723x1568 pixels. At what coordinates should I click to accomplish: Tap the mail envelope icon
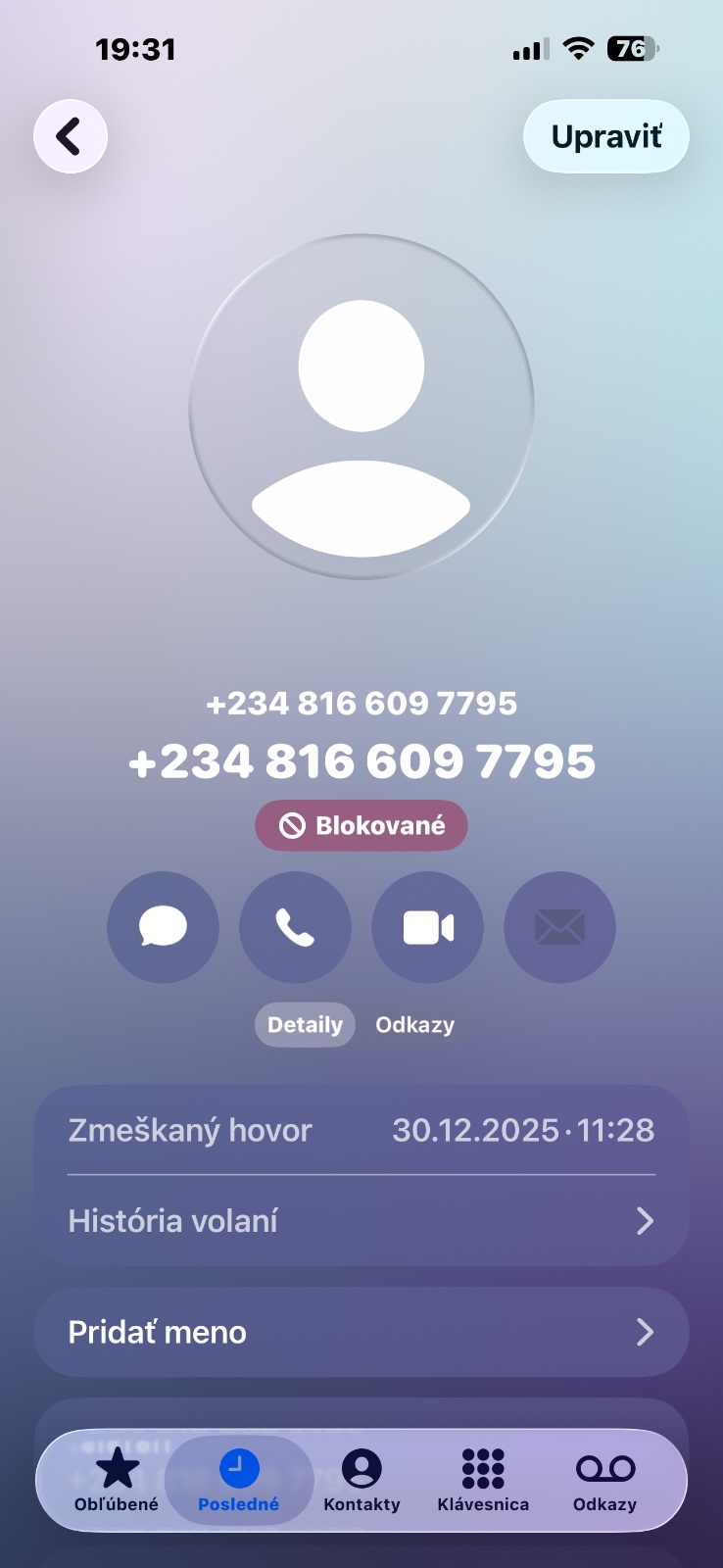pos(559,927)
